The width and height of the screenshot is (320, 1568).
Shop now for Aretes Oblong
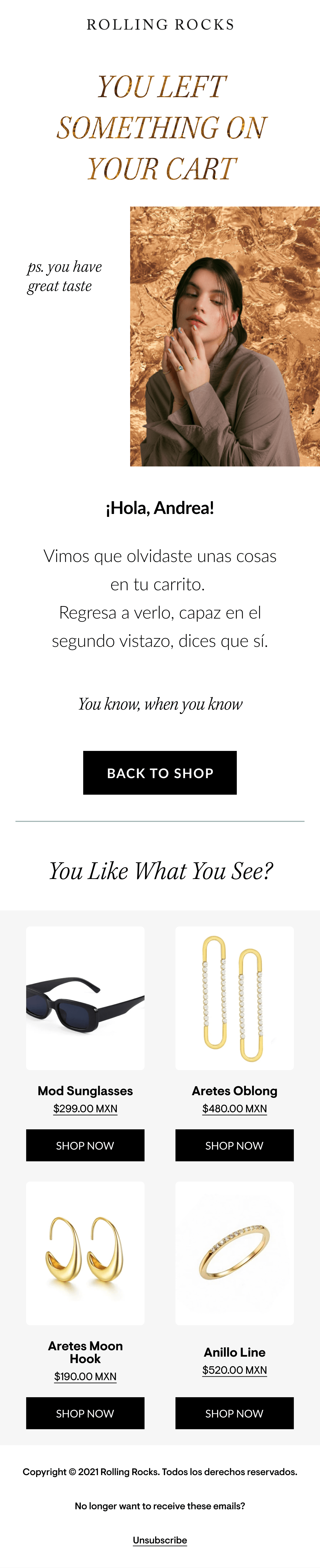pyautogui.click(x=234, y=1145)
